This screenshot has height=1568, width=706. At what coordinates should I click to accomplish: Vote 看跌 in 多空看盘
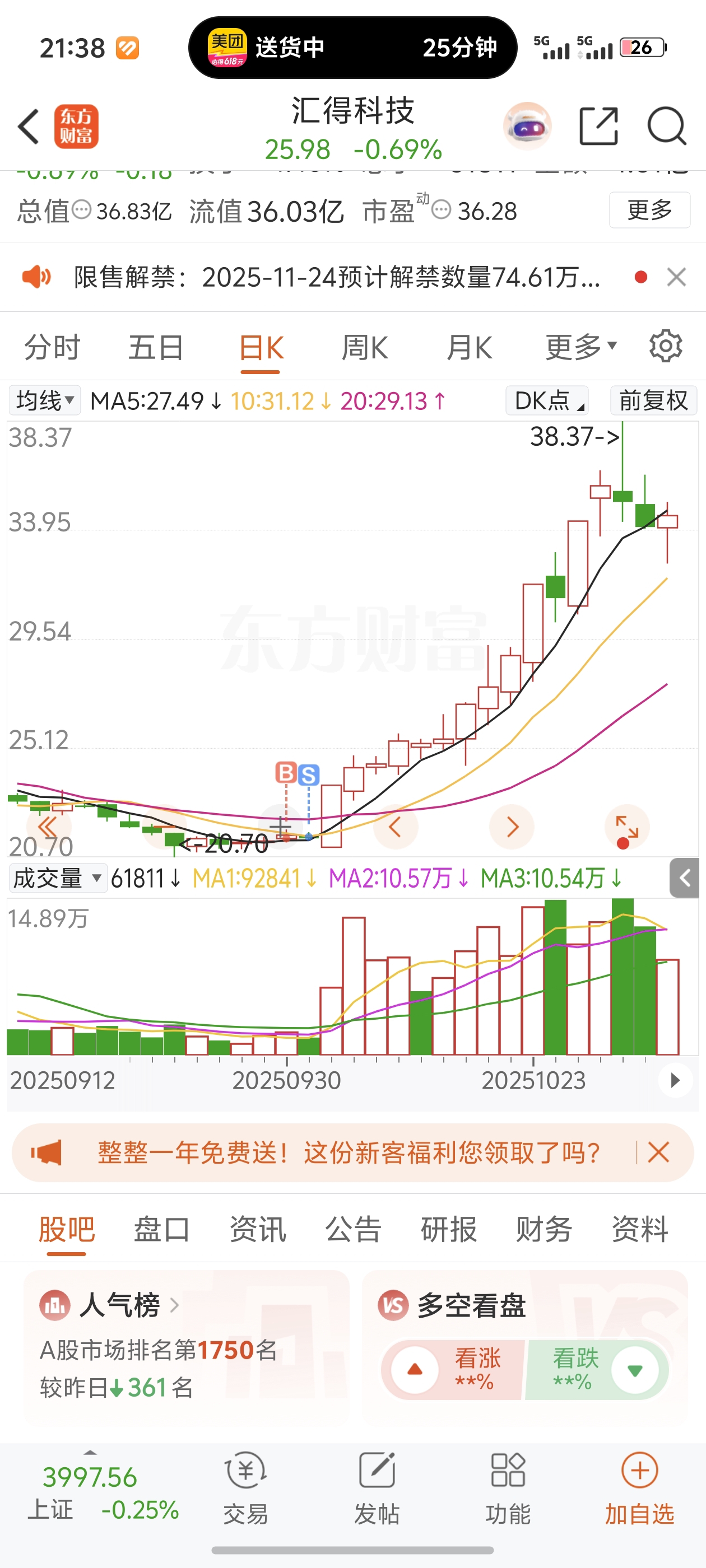tap(597, 1370)
